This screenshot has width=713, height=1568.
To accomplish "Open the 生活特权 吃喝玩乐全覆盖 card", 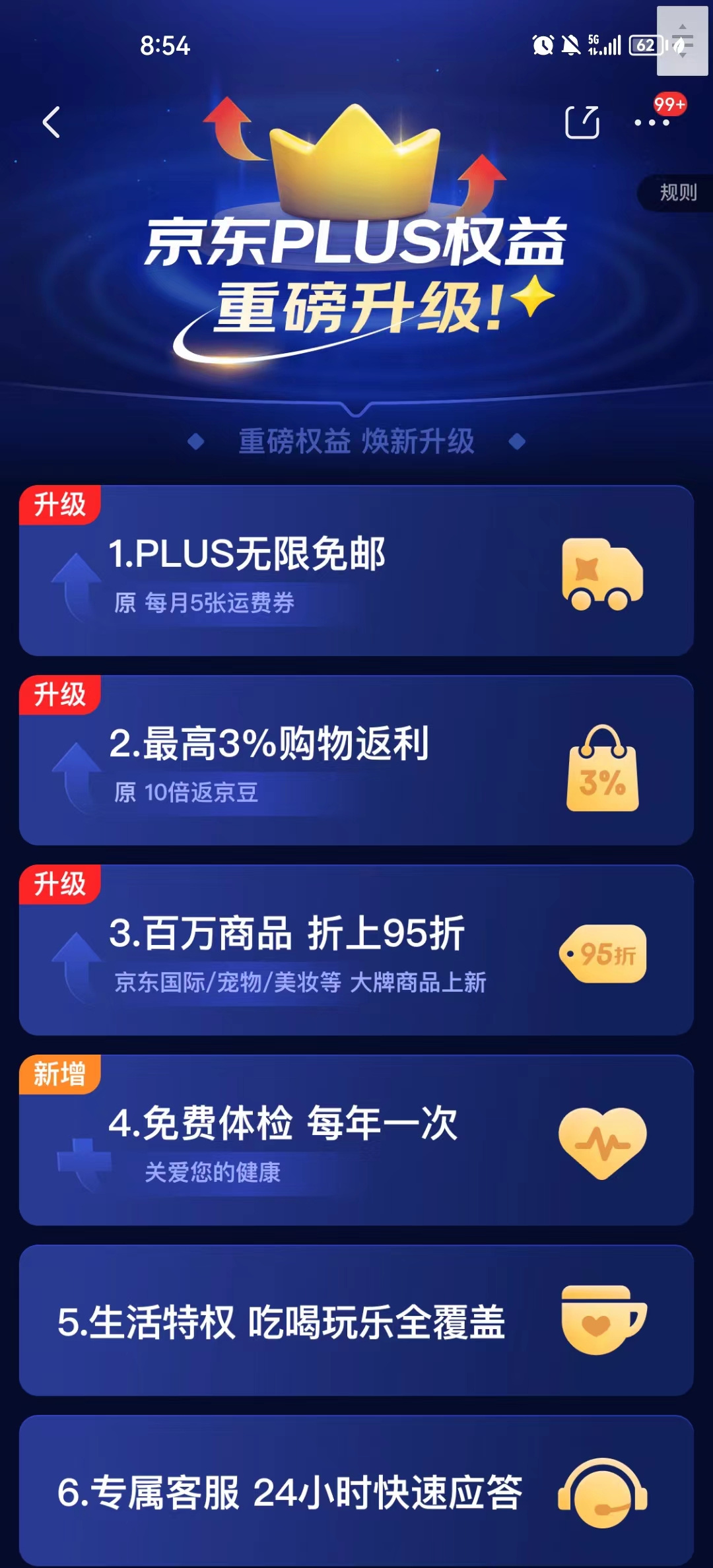I will click(x=356, y=1321).
